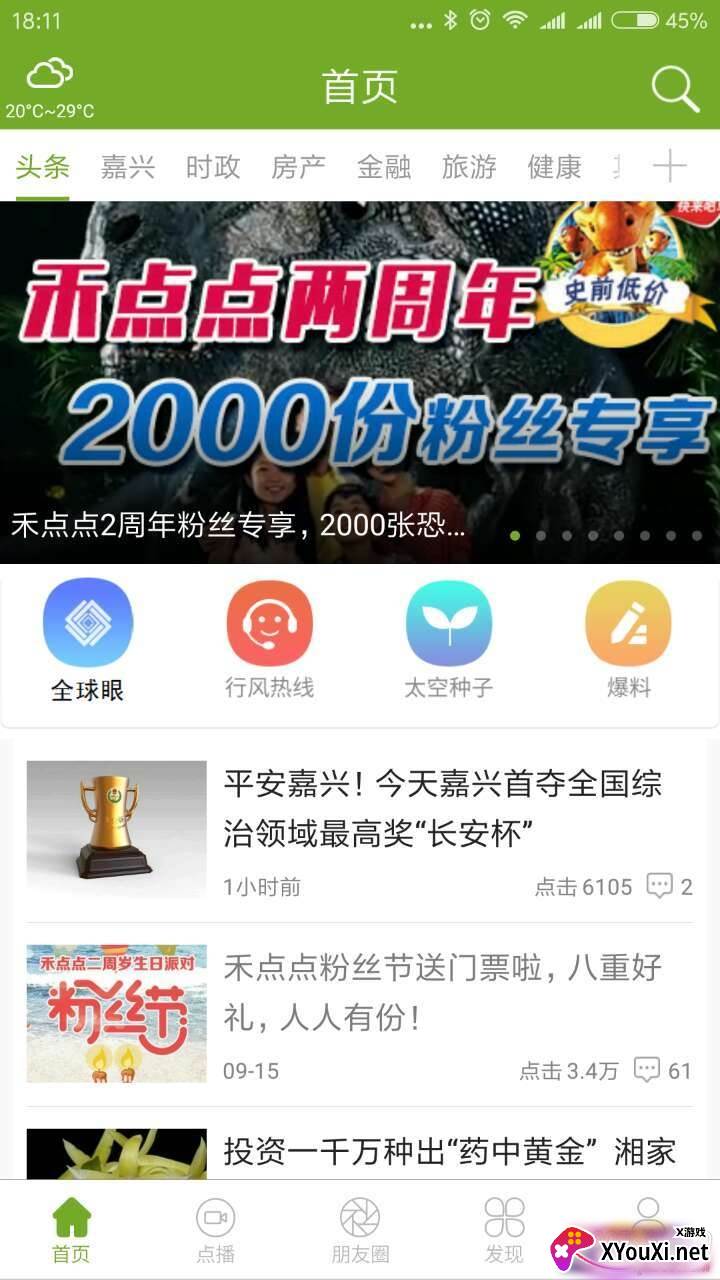Viewport: 720px width, 1280px height.
Task: Open the profile icon at bottom right
Action: coord(649,1220)
